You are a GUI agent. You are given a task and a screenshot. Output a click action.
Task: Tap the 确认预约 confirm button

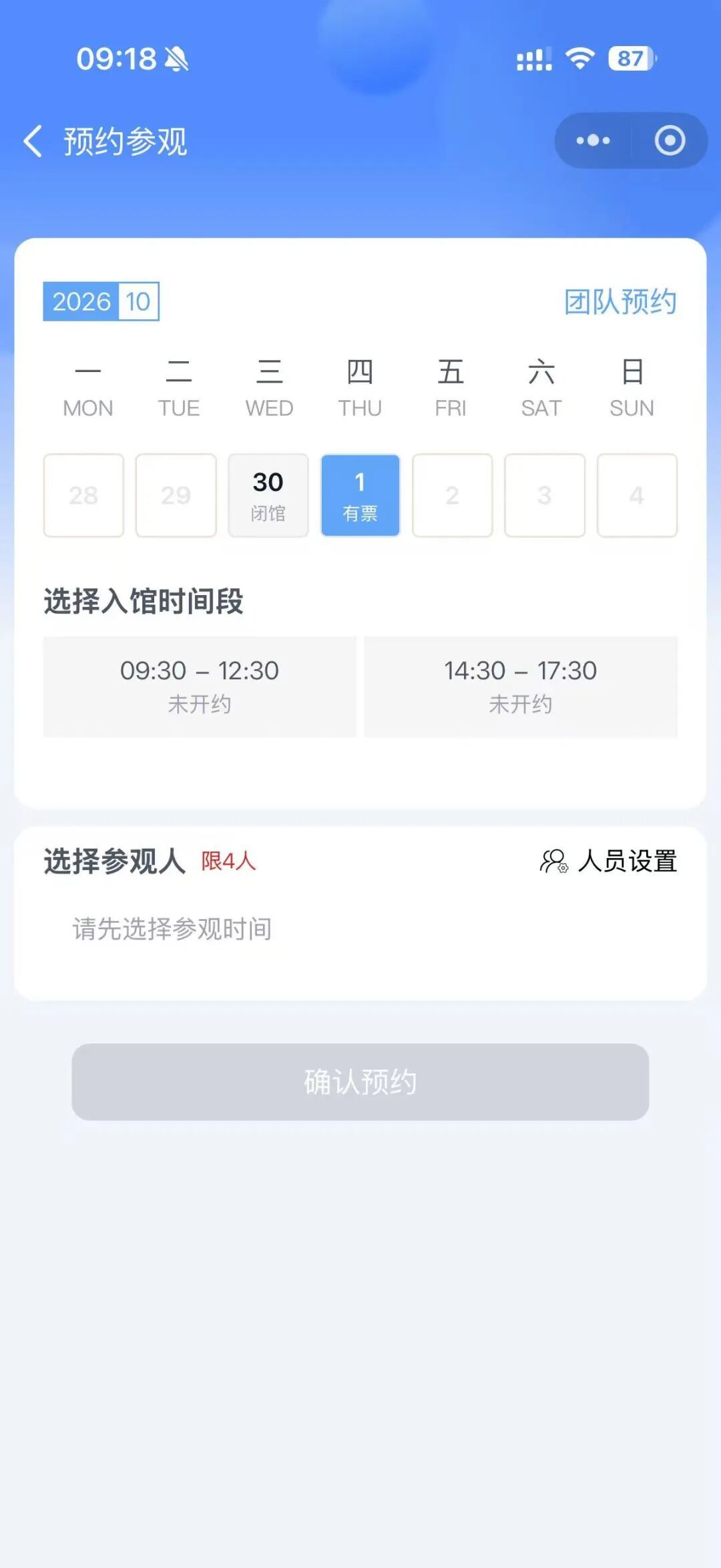coord(360,1082)
